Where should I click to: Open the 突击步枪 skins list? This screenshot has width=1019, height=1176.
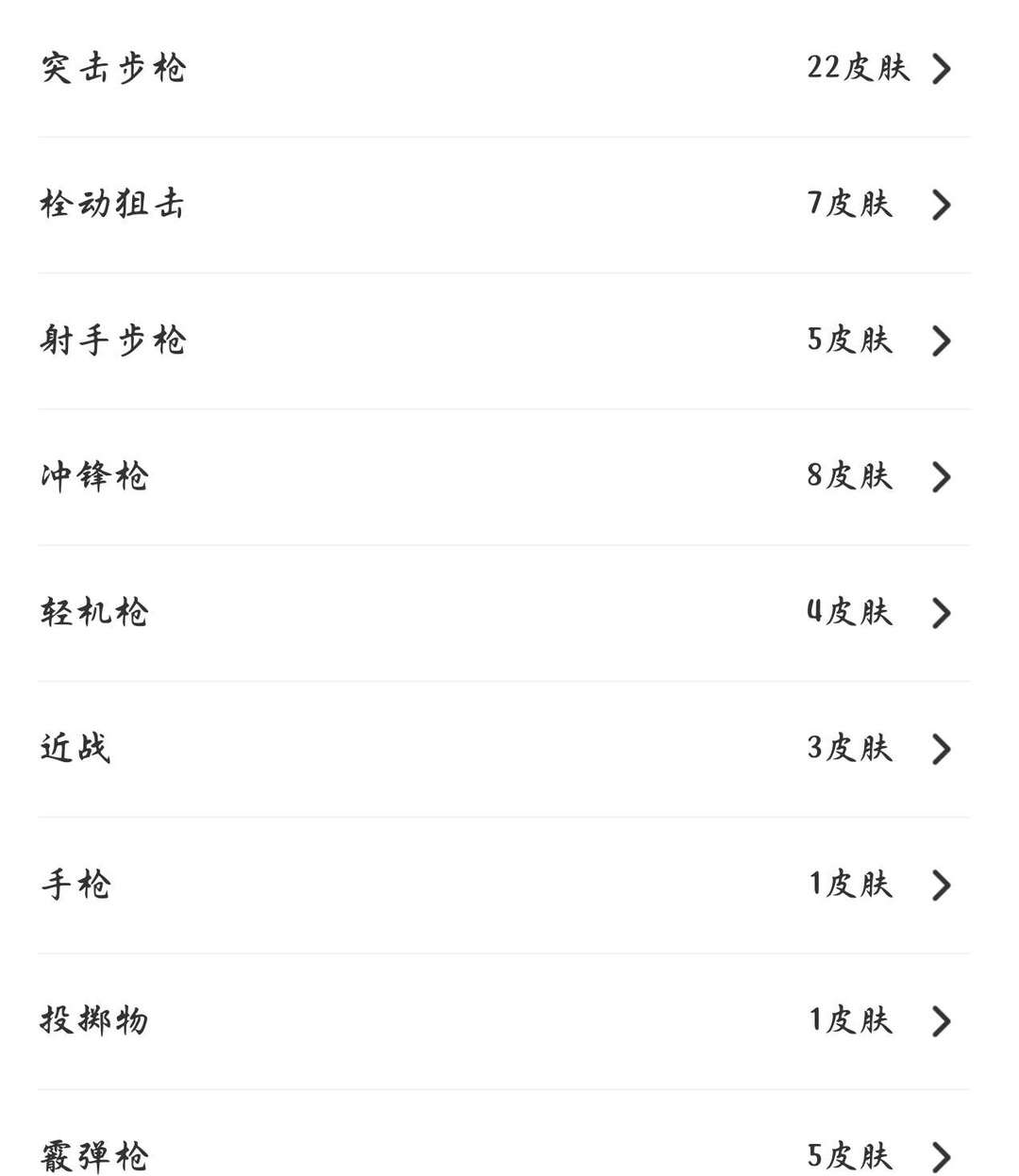504,68
